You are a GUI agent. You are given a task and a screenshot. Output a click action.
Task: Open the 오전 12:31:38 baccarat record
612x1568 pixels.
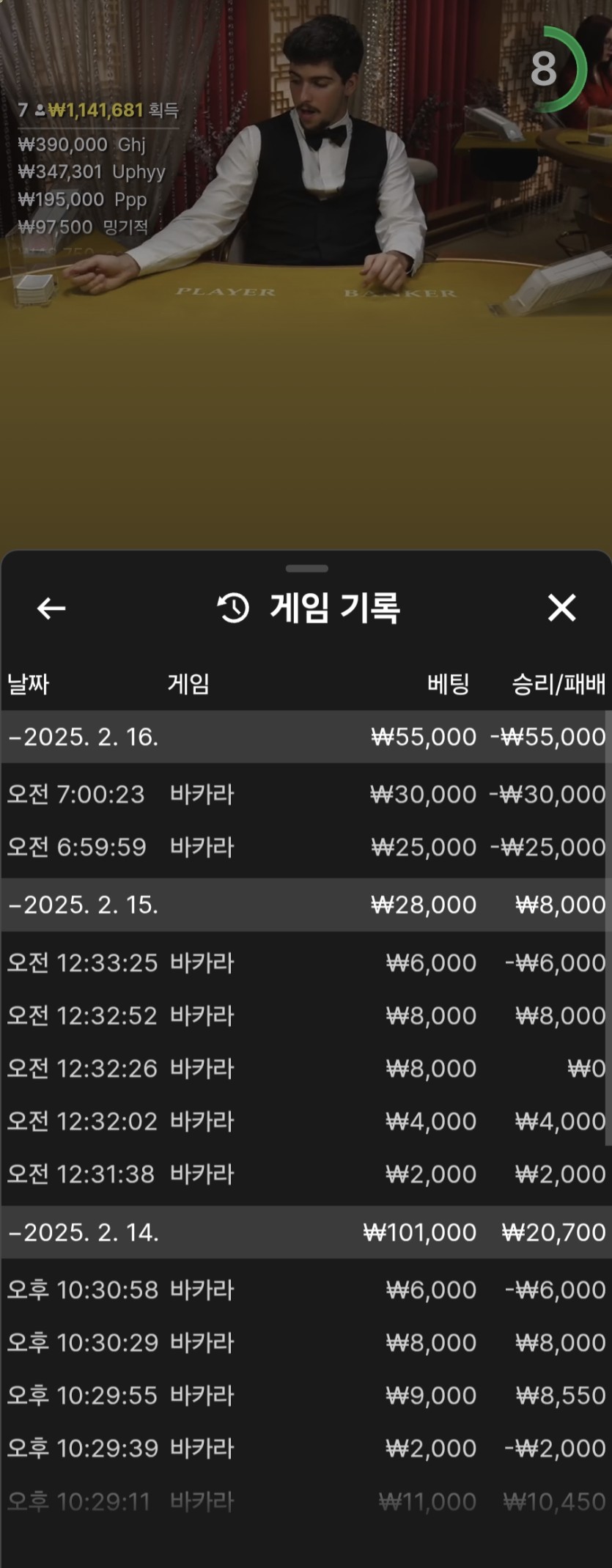click(306, 1174)
